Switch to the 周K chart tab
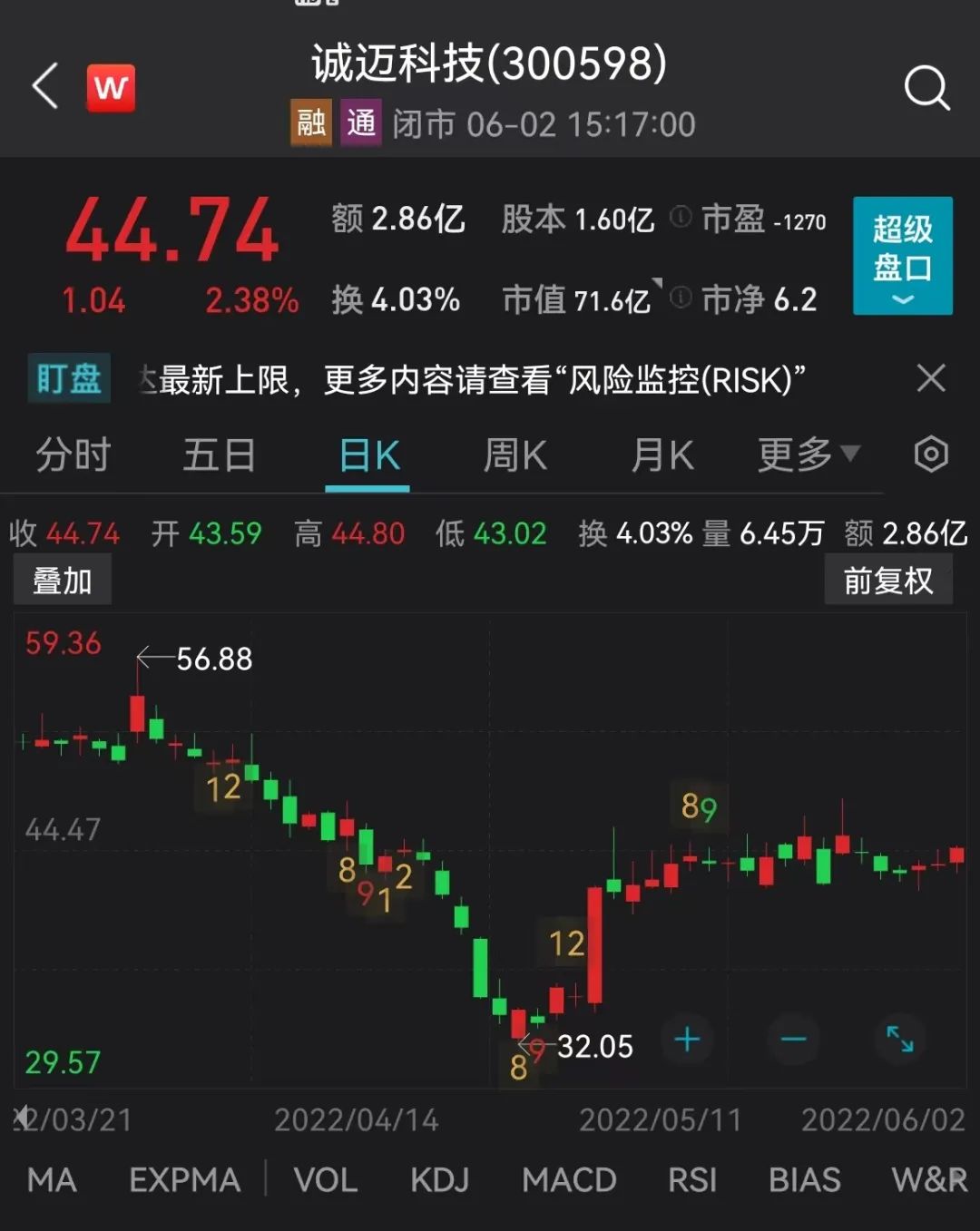The image size is (980, 1231). 514,455
